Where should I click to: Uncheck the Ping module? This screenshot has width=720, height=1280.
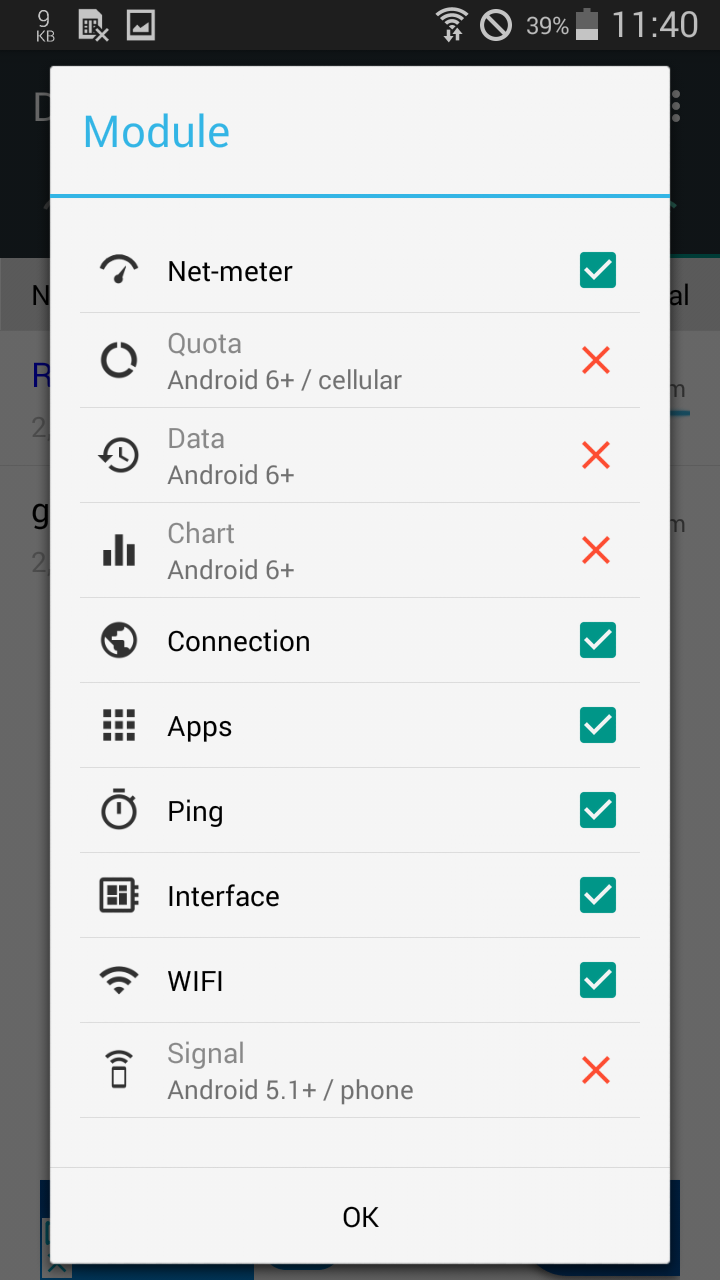coord(598,810)
